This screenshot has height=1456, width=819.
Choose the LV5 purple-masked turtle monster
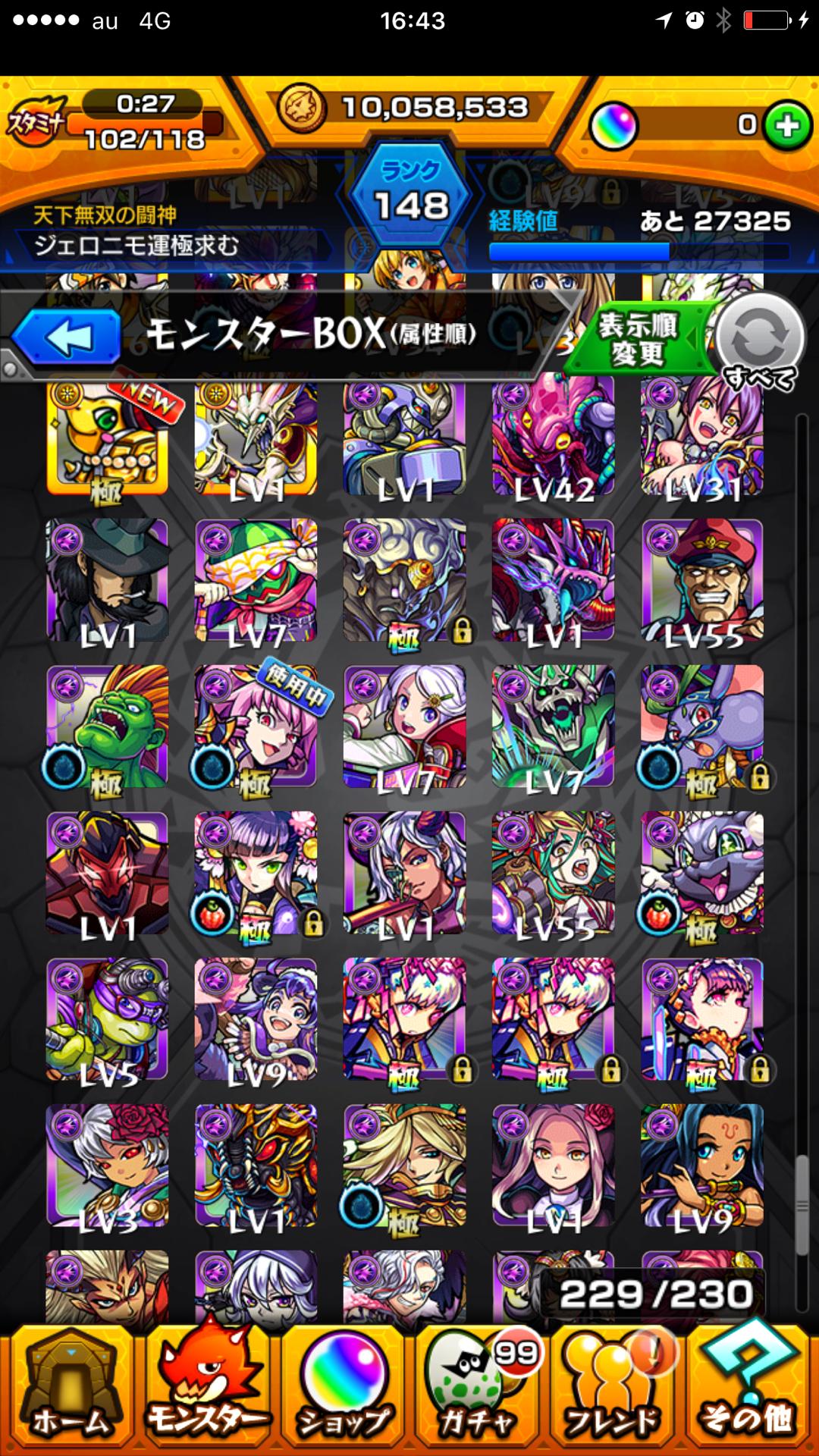107,1018
